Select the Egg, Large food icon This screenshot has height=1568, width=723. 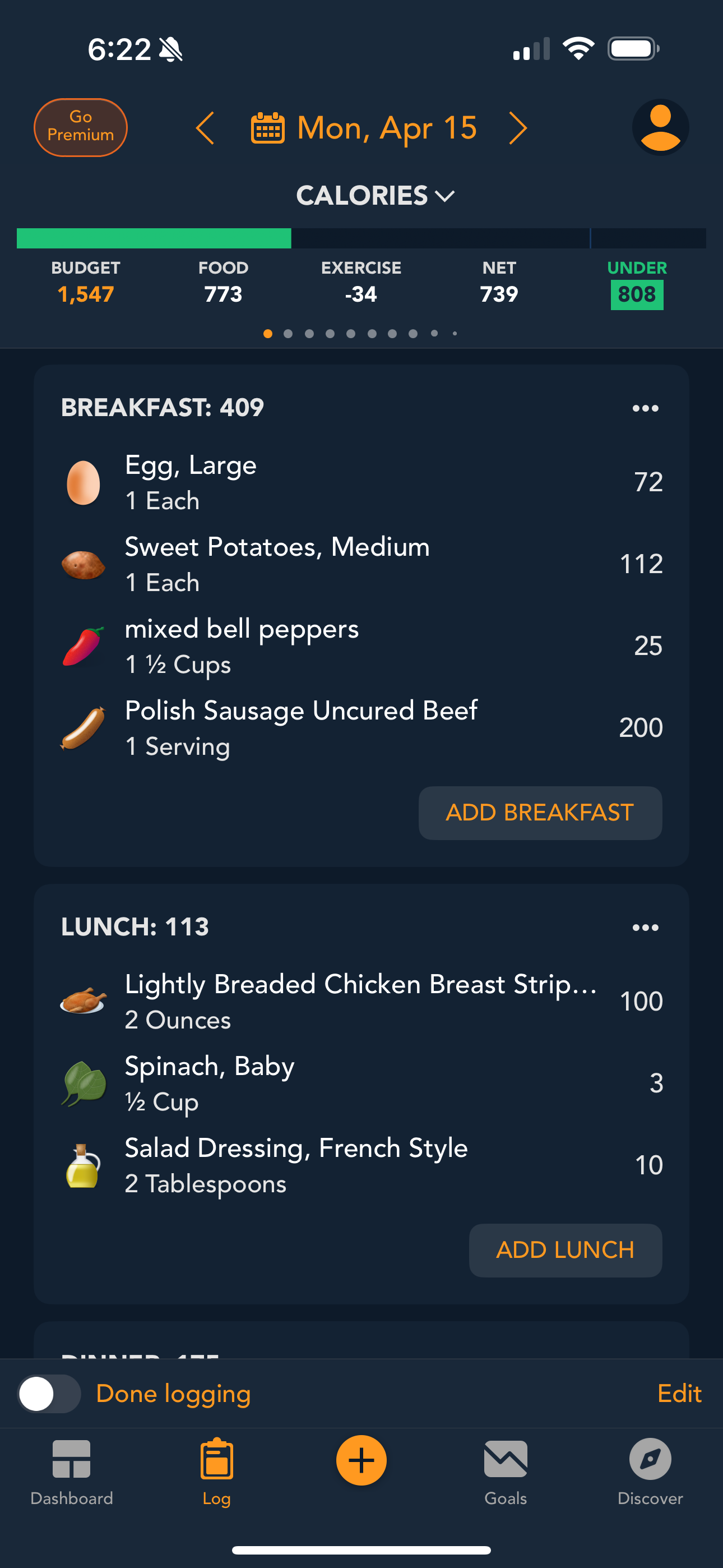pos(84,481)
